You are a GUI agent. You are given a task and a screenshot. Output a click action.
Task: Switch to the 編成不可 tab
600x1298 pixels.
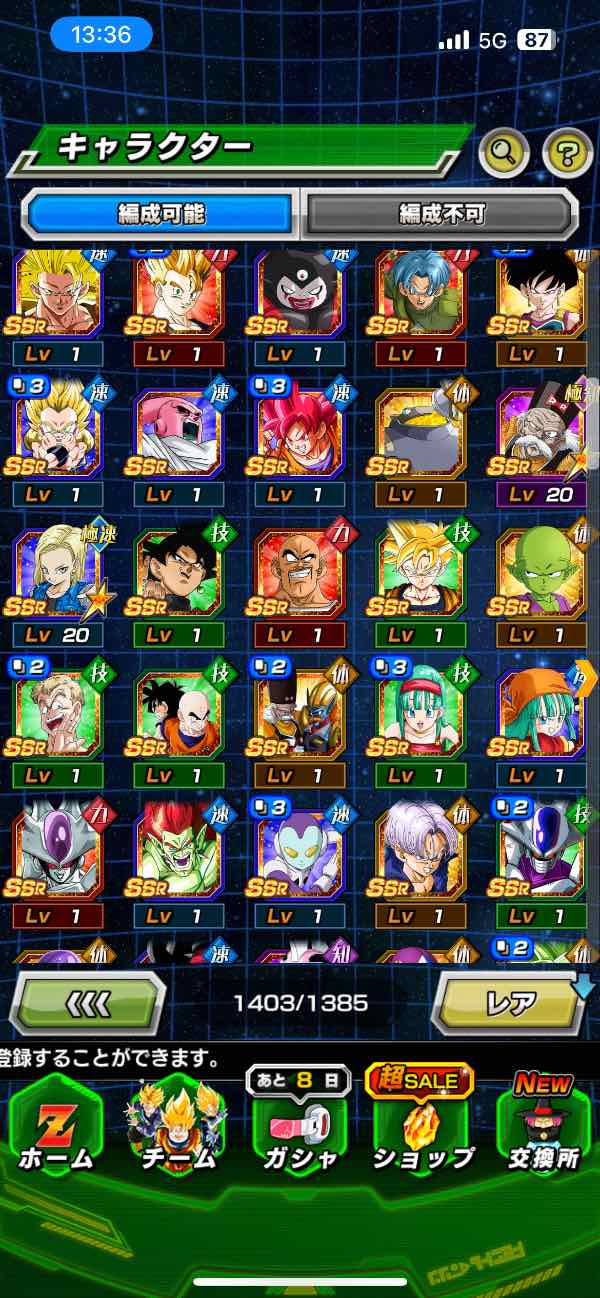pyautogui.click(x=441, y=213)
